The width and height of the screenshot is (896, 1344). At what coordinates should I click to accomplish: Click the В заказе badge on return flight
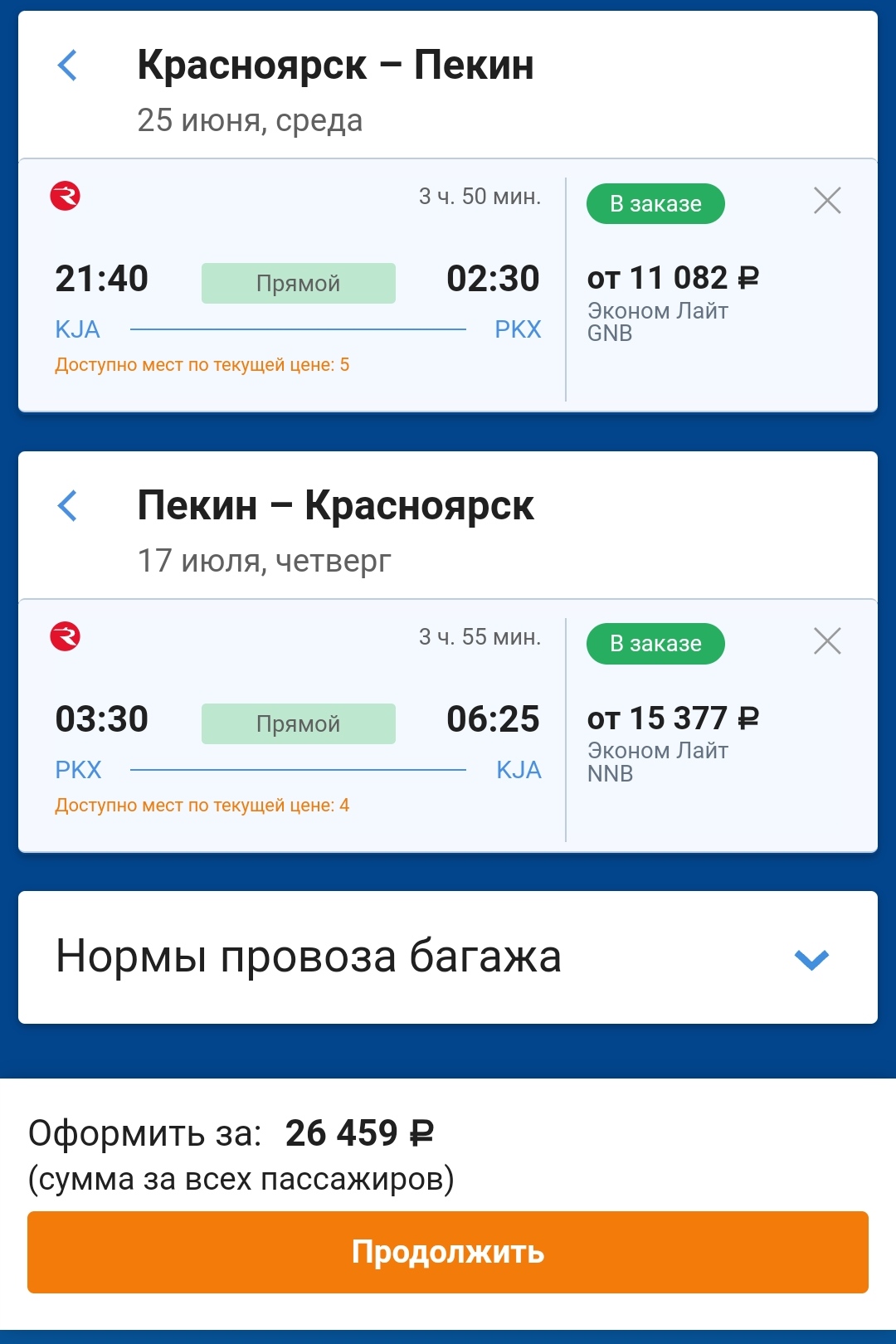coord(655,642)
